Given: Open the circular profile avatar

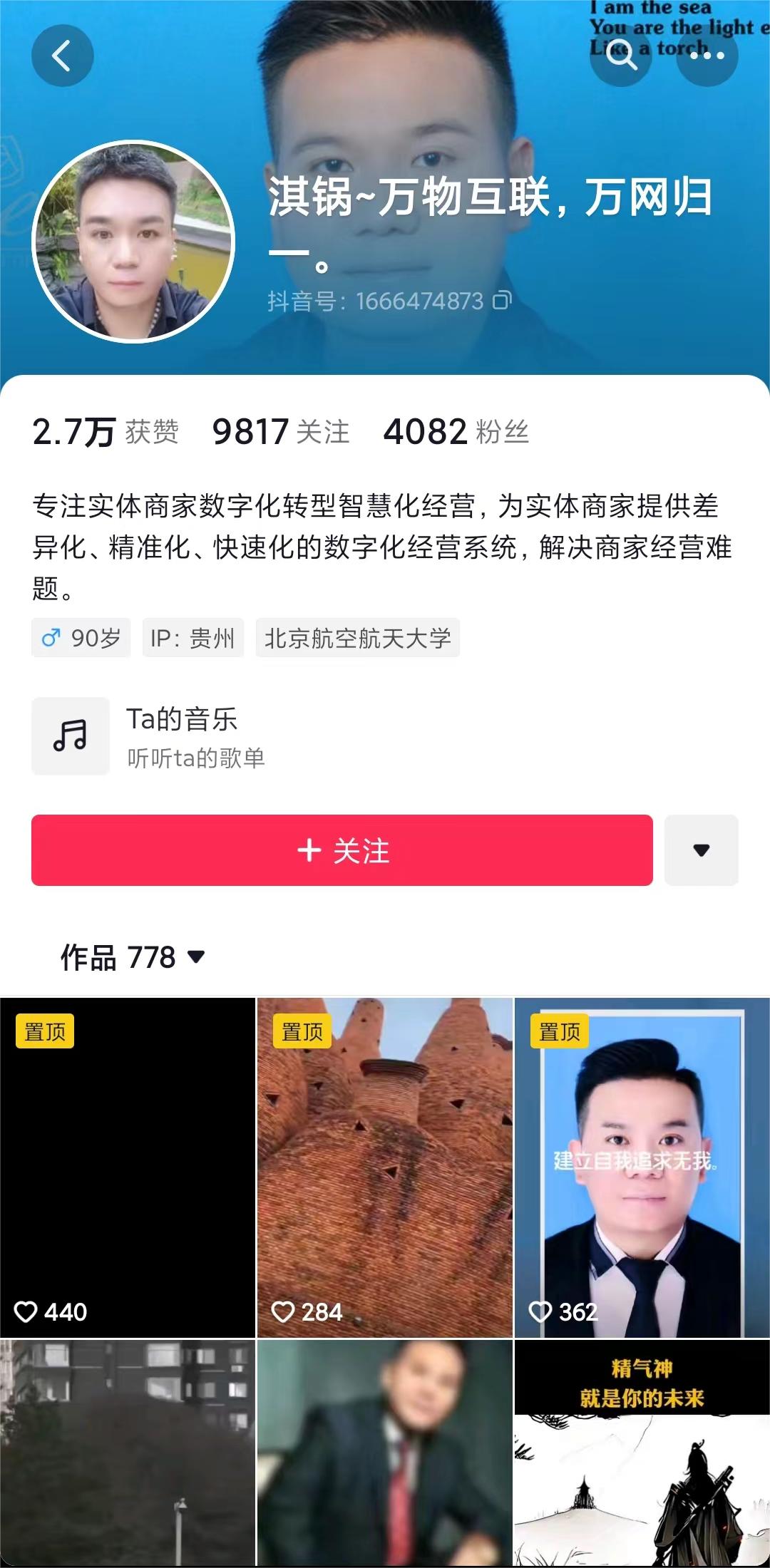Looking at the screenshot, I should 134,242.
